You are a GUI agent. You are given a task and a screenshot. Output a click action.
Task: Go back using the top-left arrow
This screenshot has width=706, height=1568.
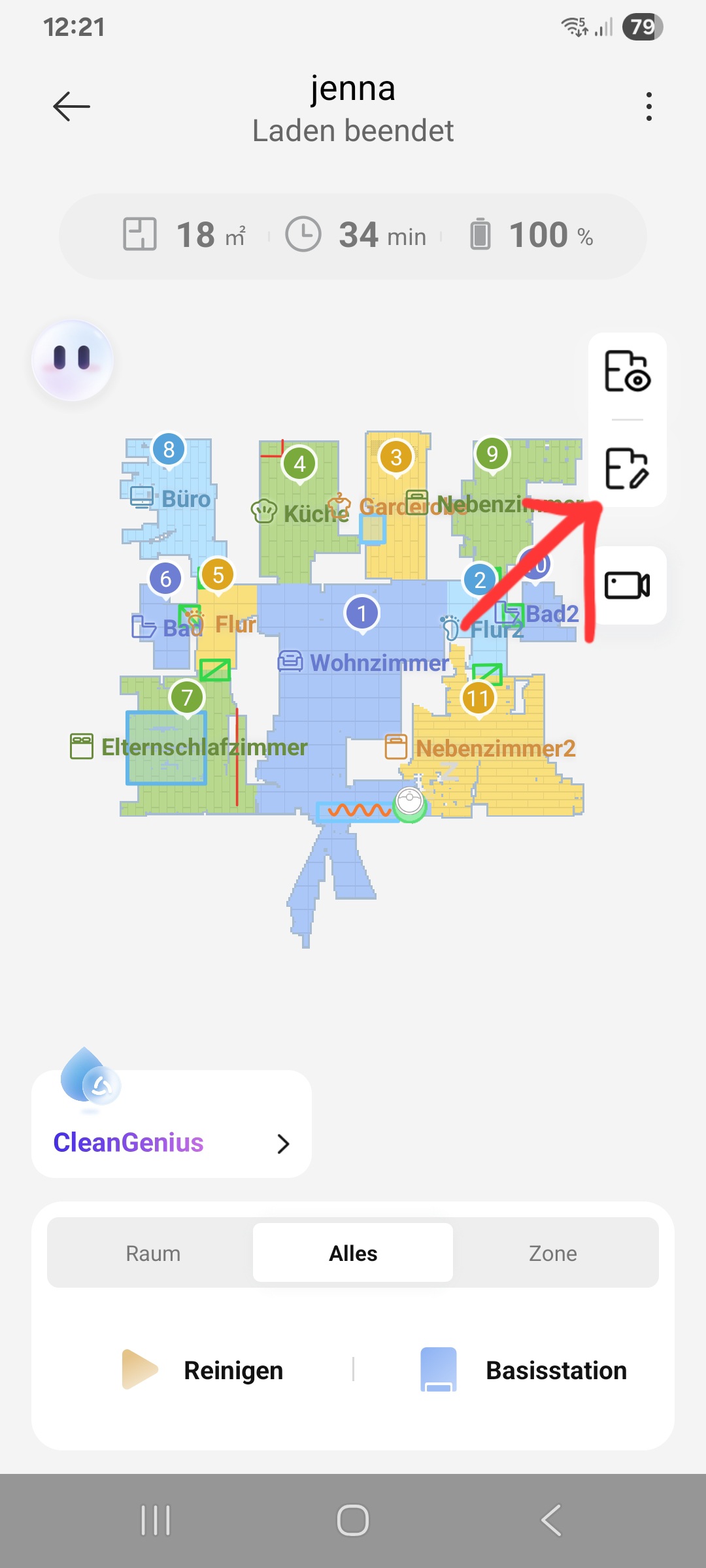pyautogui.click(x=71, y=106)
